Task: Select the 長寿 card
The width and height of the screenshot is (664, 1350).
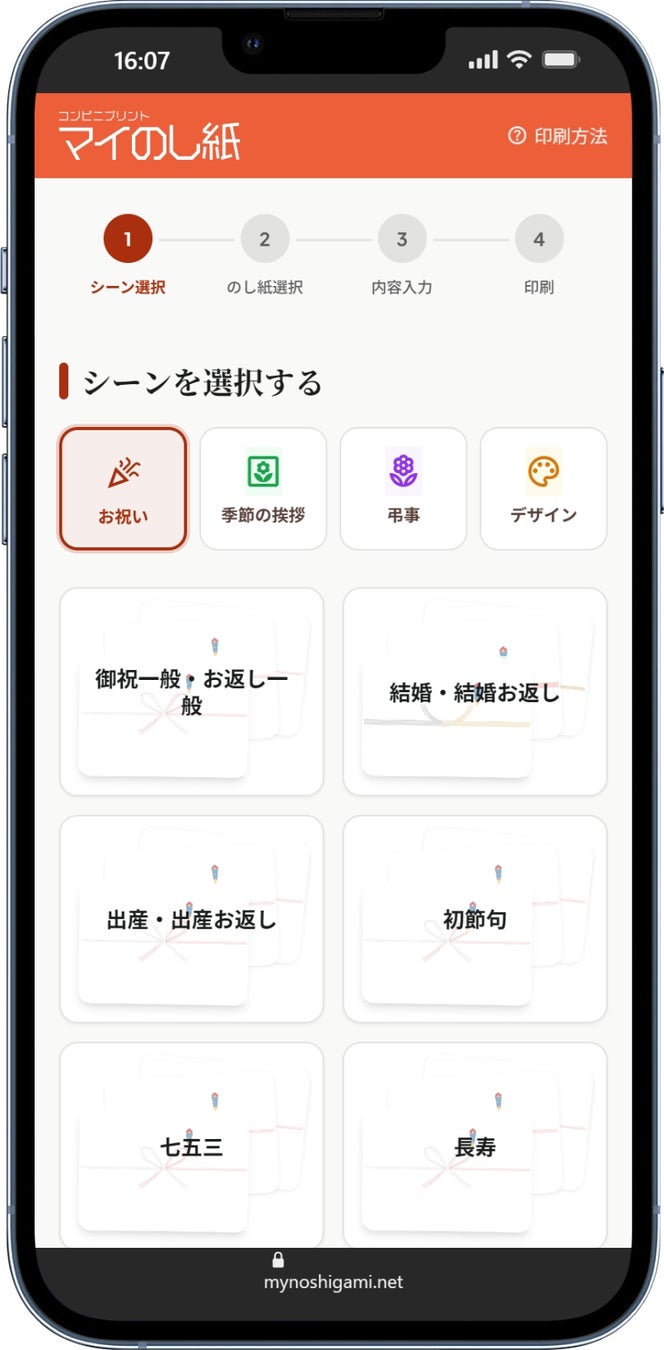Action: [475, 1146]
